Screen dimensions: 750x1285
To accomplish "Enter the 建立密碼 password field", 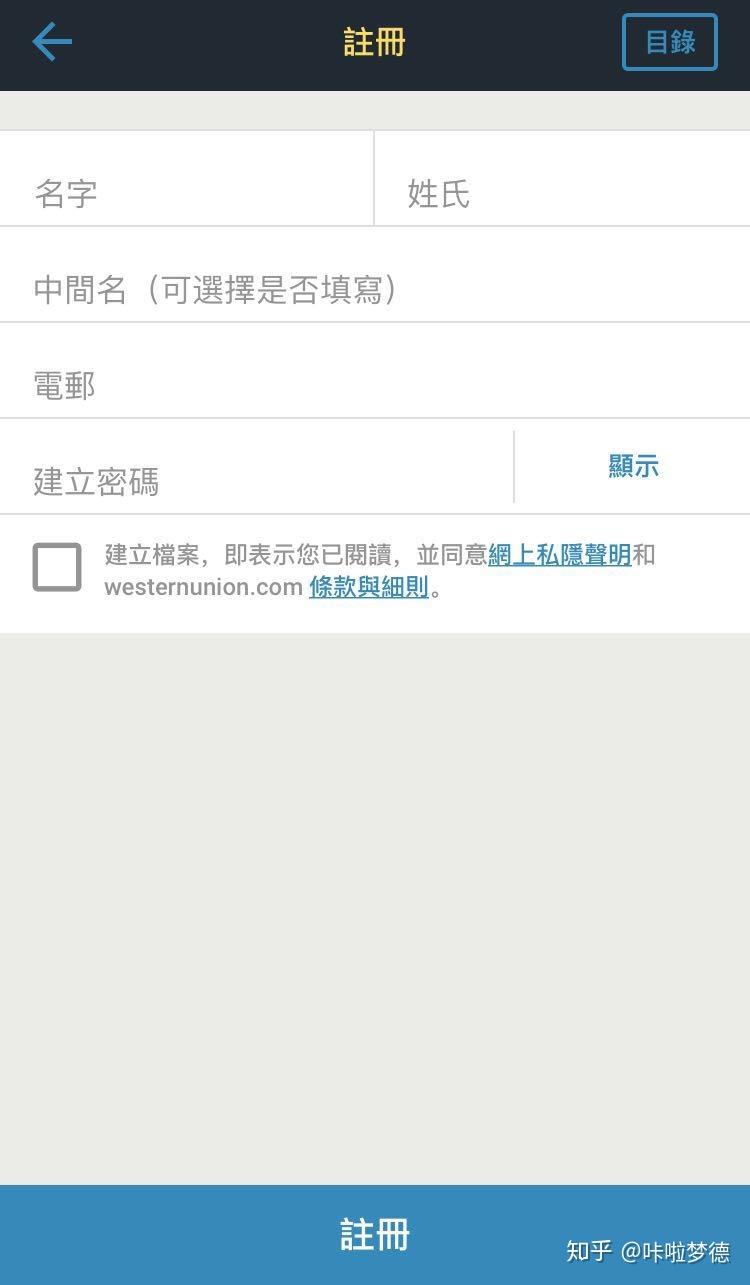I will (x=256, y=479).
